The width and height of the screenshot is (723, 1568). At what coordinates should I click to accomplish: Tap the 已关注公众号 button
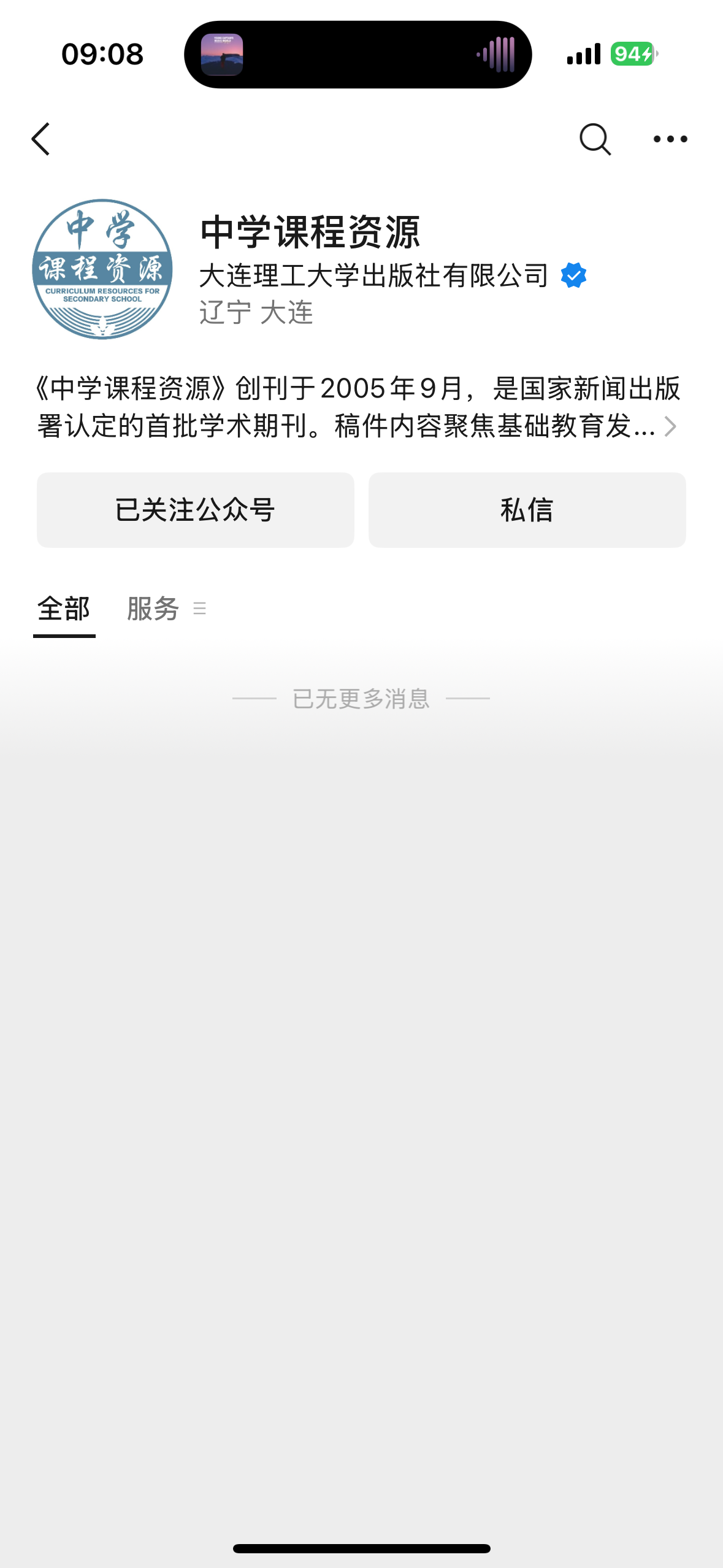[x=195, y=510]
